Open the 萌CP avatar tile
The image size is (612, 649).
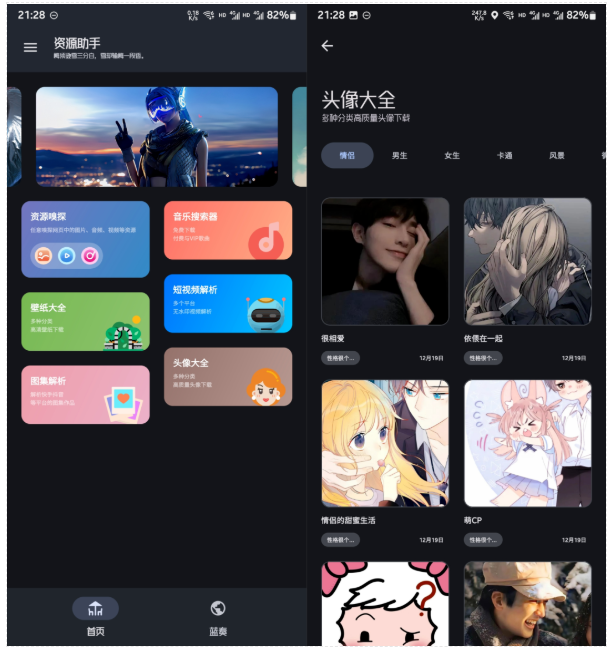(x=527, y=443)
